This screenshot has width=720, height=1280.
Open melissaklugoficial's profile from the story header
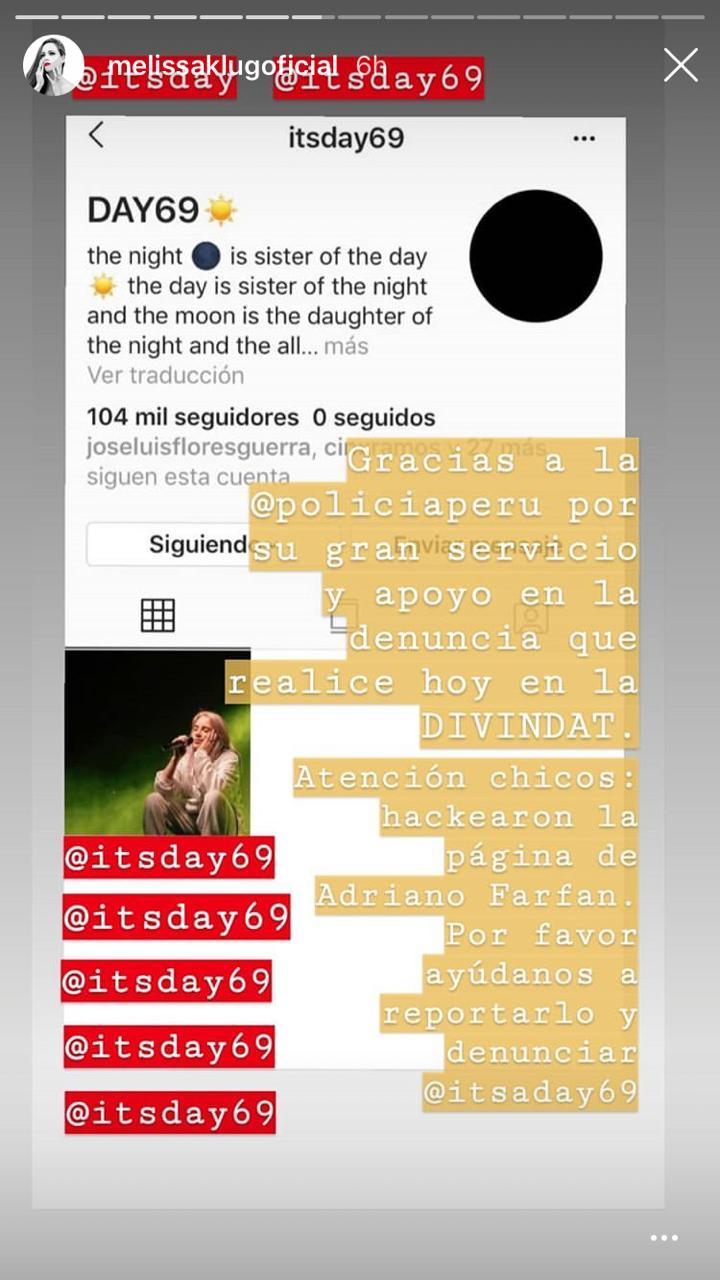click(222, 66)
